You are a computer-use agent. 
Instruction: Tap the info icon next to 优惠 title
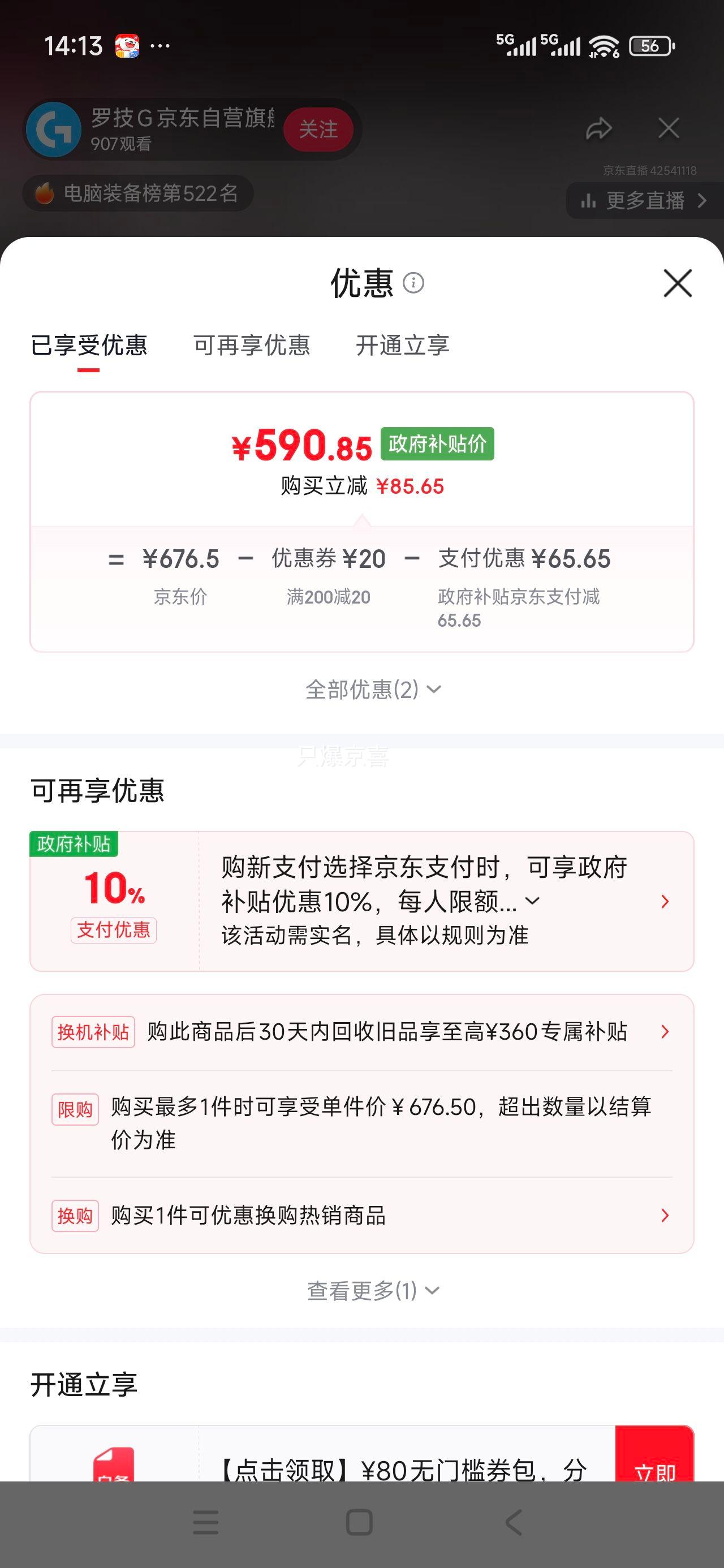(x=414, y=283)
